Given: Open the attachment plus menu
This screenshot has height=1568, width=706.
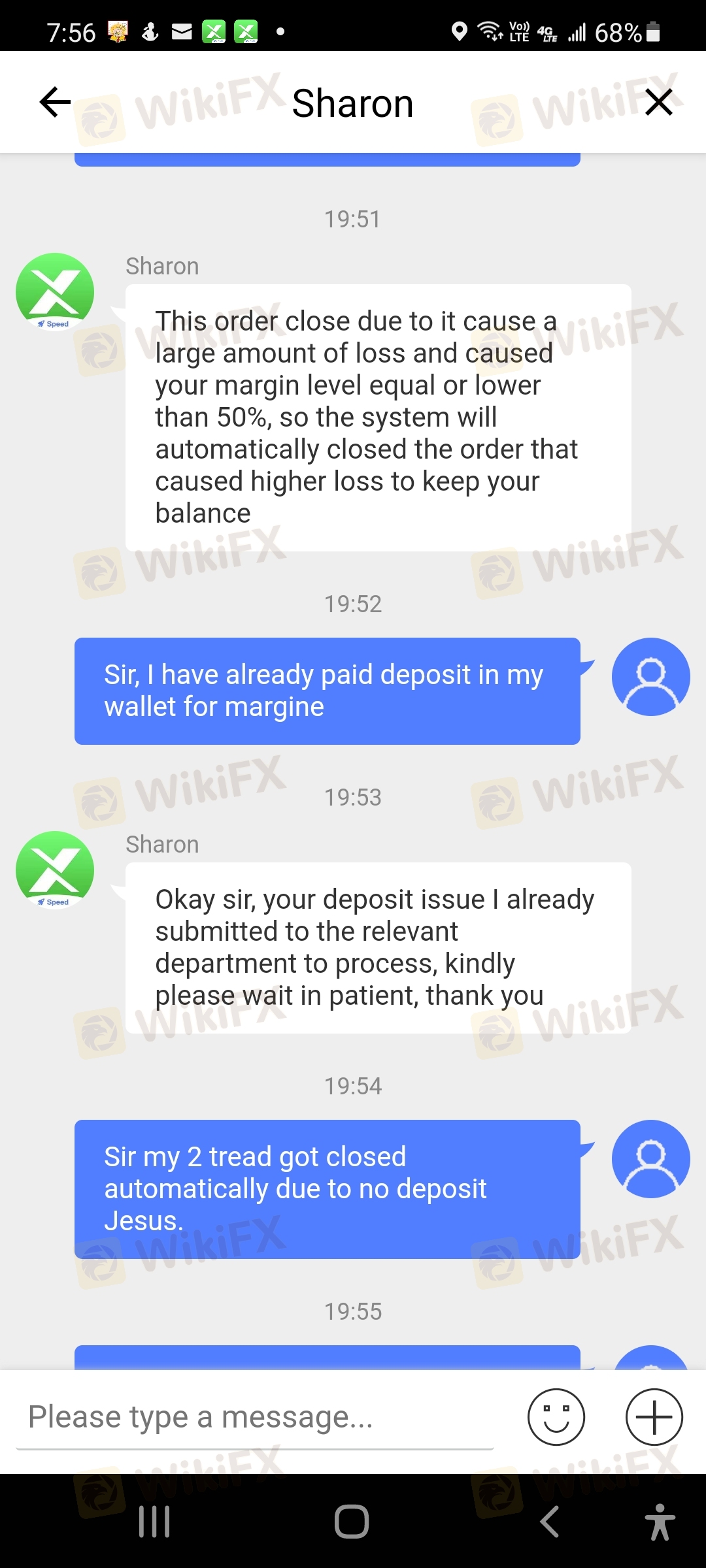Looking at the screenshot, I should click(x=654, y=1417).
